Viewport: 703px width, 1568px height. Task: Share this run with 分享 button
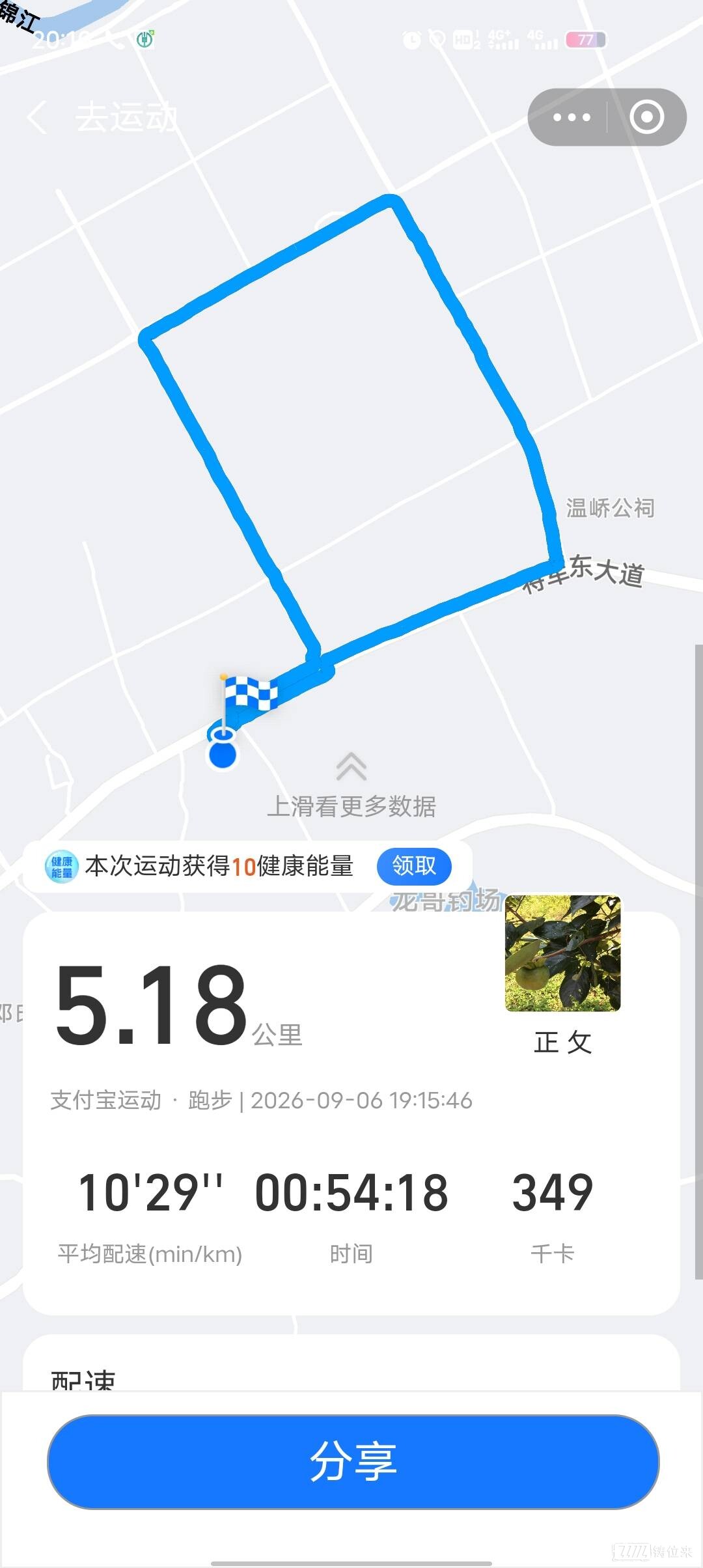click(x=353, y=1462)
